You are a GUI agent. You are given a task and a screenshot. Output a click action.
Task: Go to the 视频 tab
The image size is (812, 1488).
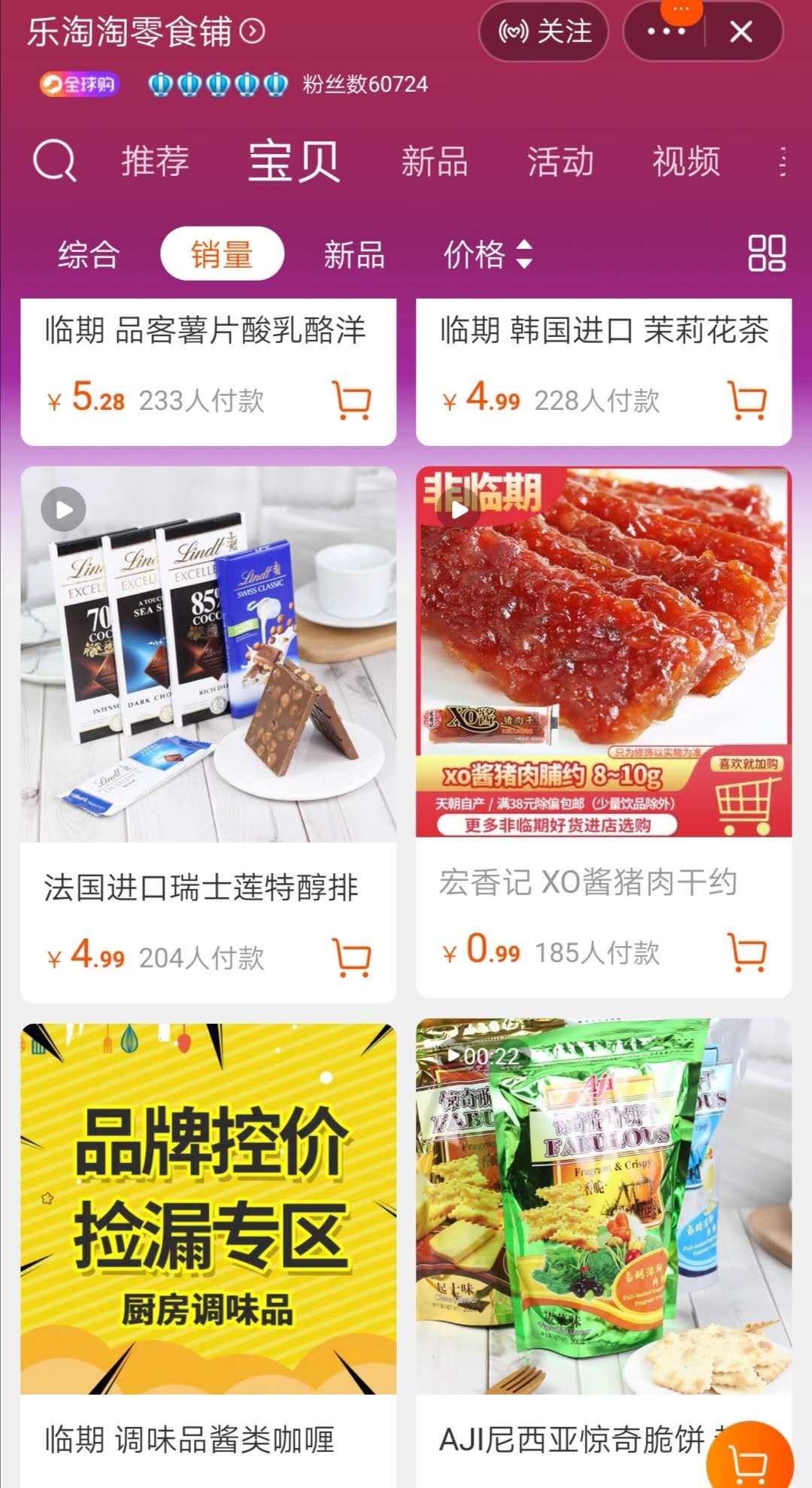pyautogui.click(x=686, y=162)
